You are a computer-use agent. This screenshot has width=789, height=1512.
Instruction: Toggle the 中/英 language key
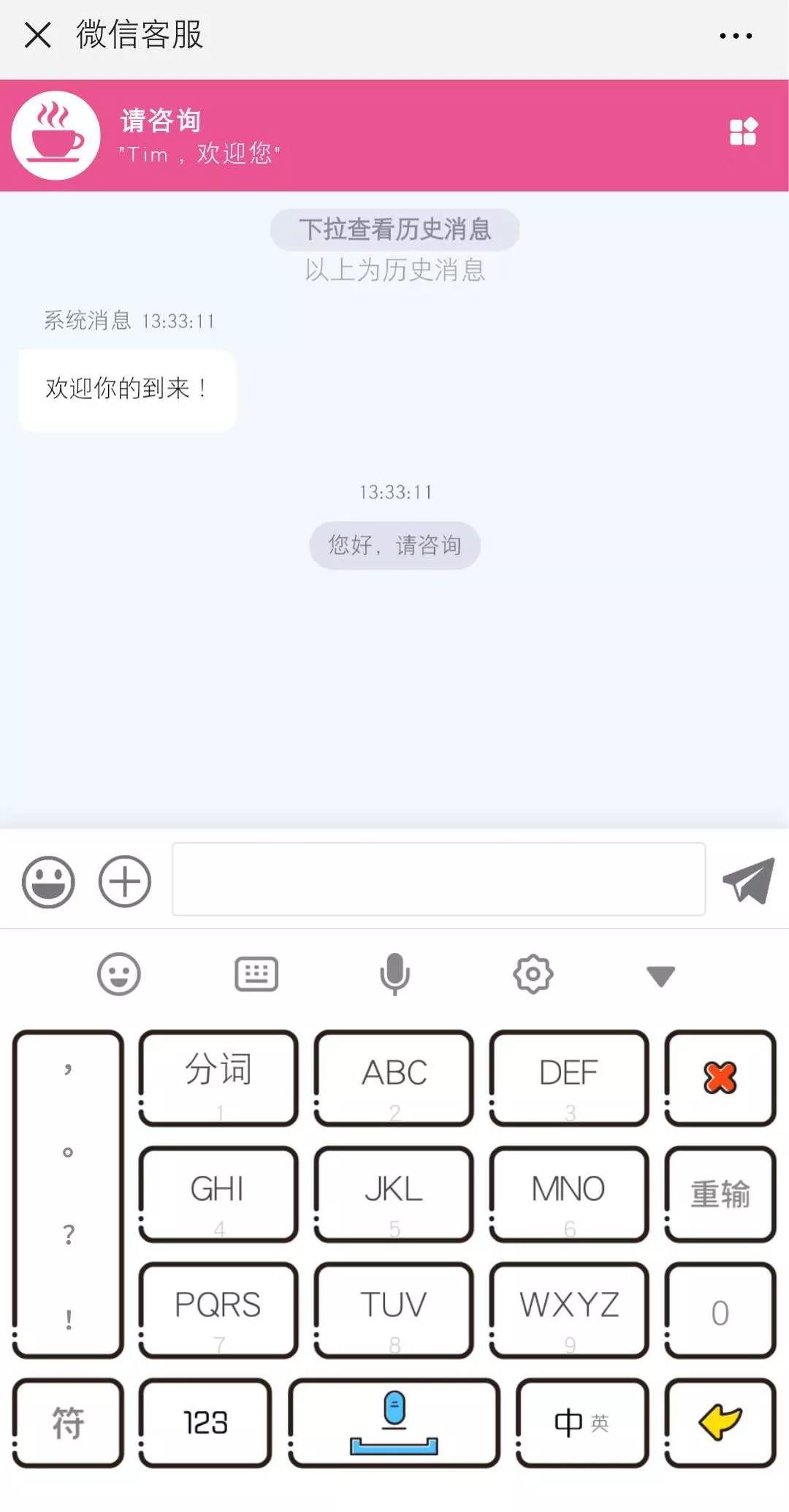(582, 1422)
